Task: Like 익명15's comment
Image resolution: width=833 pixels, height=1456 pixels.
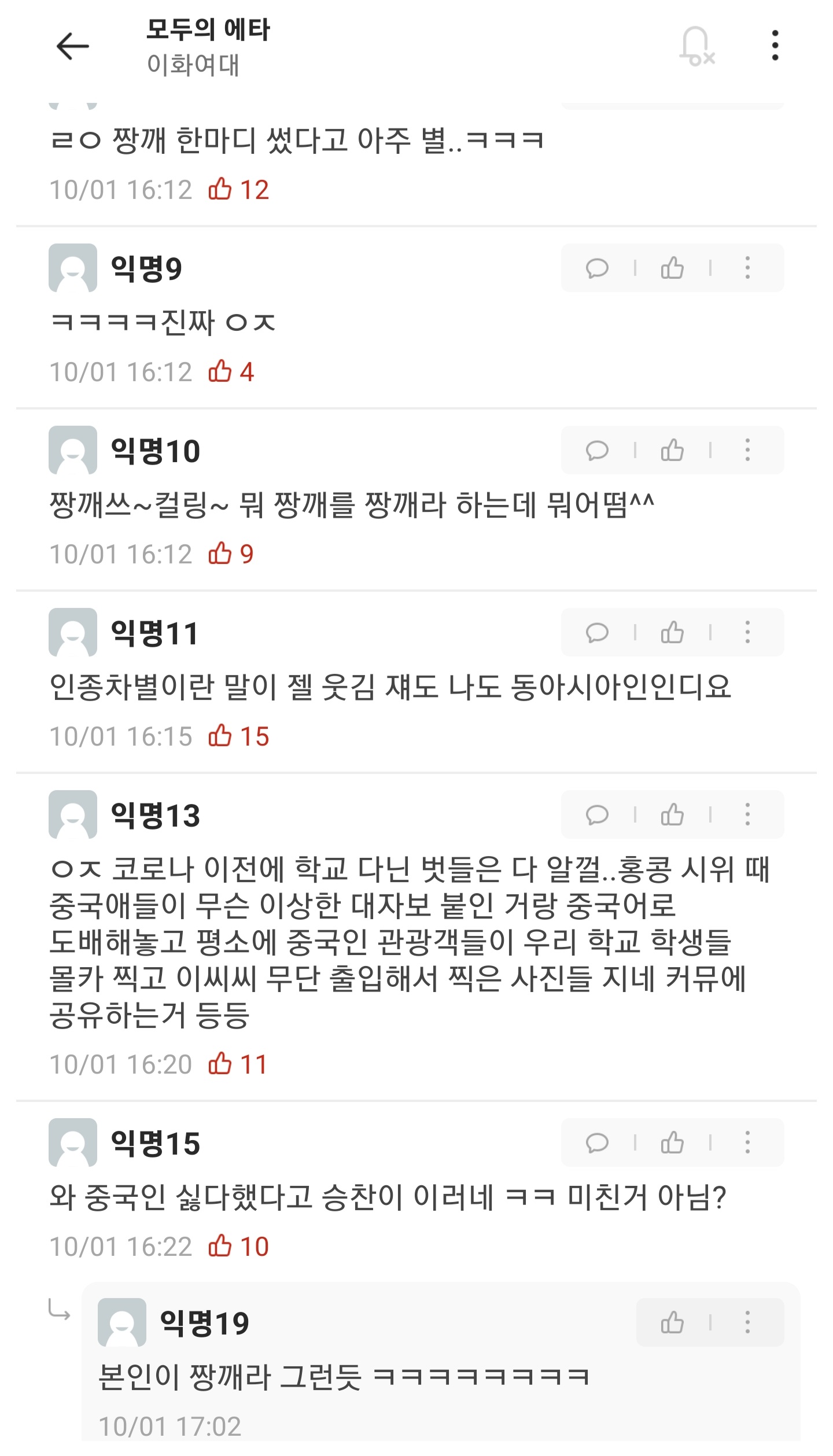Action: pos(672,1143)
